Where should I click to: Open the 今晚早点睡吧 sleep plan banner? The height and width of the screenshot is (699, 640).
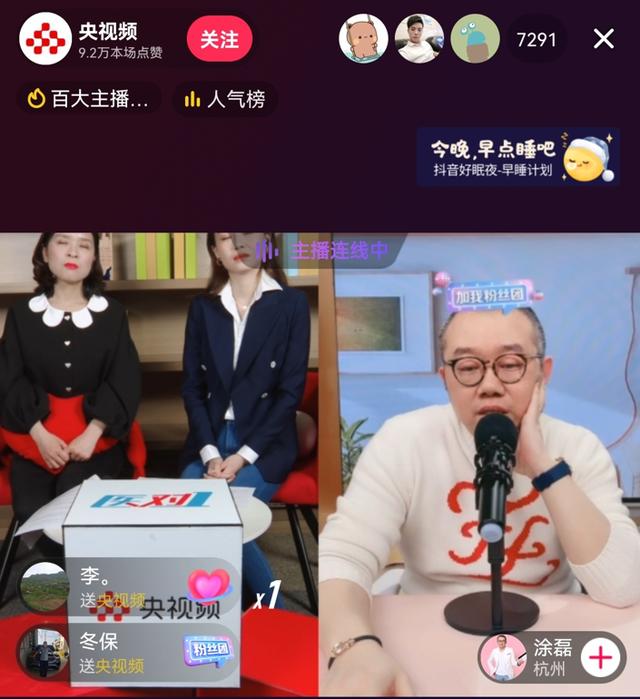click(518, 157)
